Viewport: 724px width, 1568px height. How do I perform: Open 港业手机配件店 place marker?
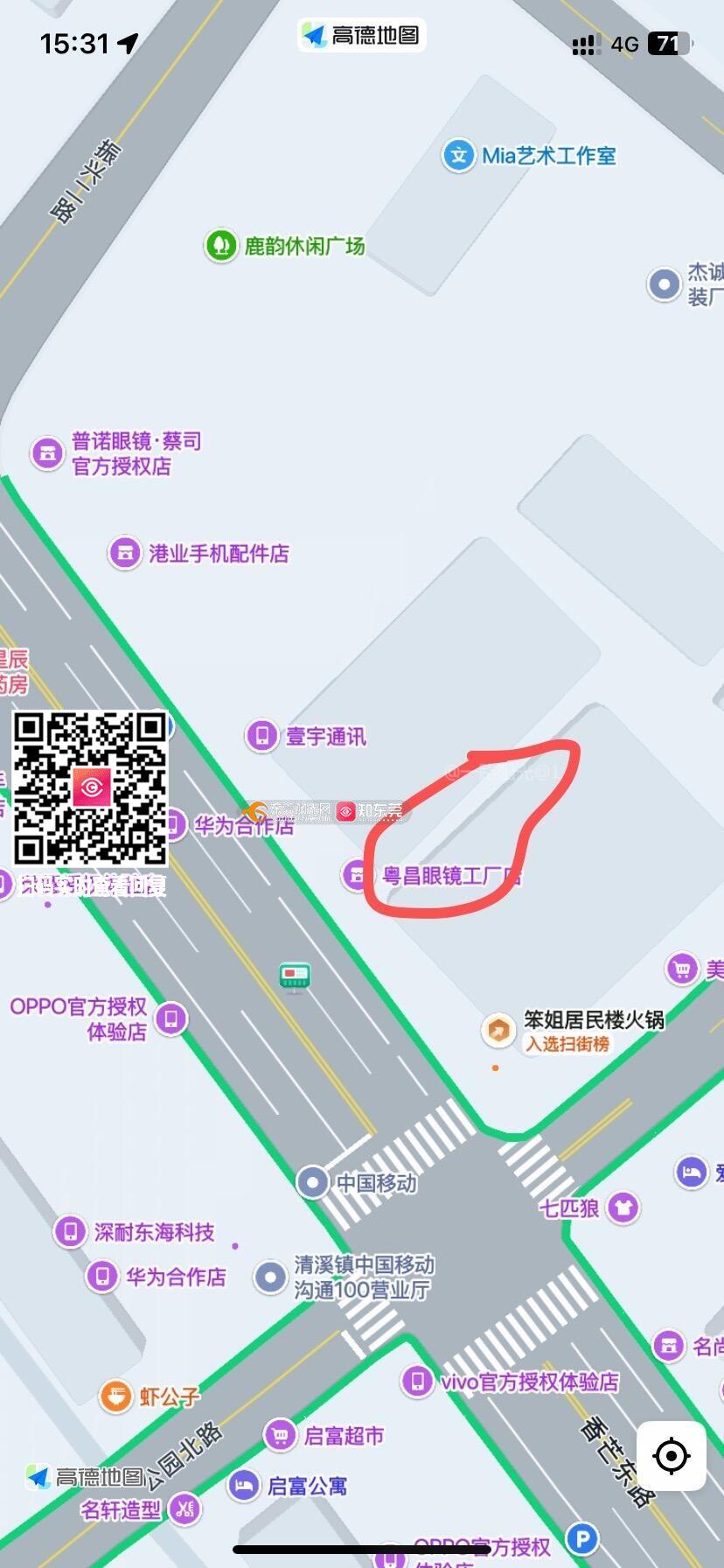pyautogui.click(x=125, y=553)
